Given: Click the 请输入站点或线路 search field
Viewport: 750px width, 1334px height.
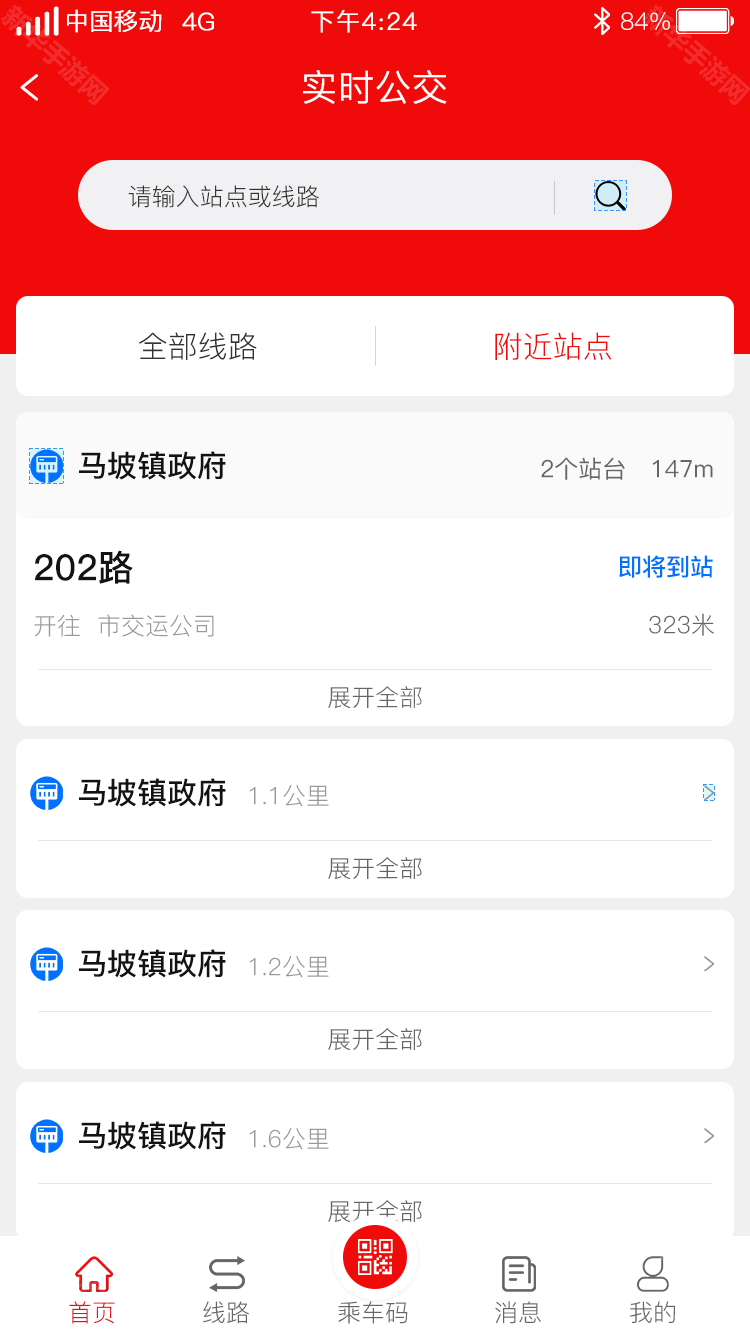Looking at the screenshot, I should click(x=300, y=195).
